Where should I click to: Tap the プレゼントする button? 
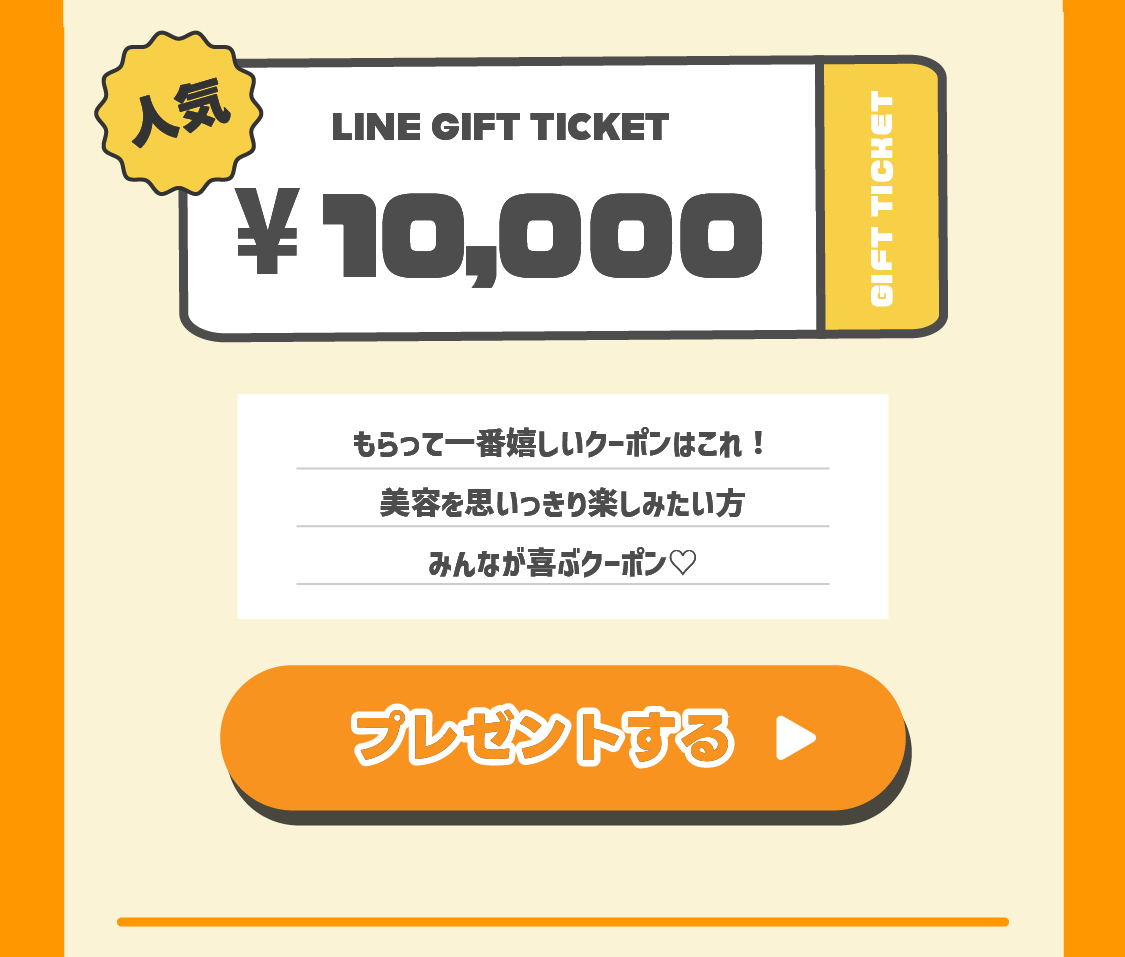(563, 738)
